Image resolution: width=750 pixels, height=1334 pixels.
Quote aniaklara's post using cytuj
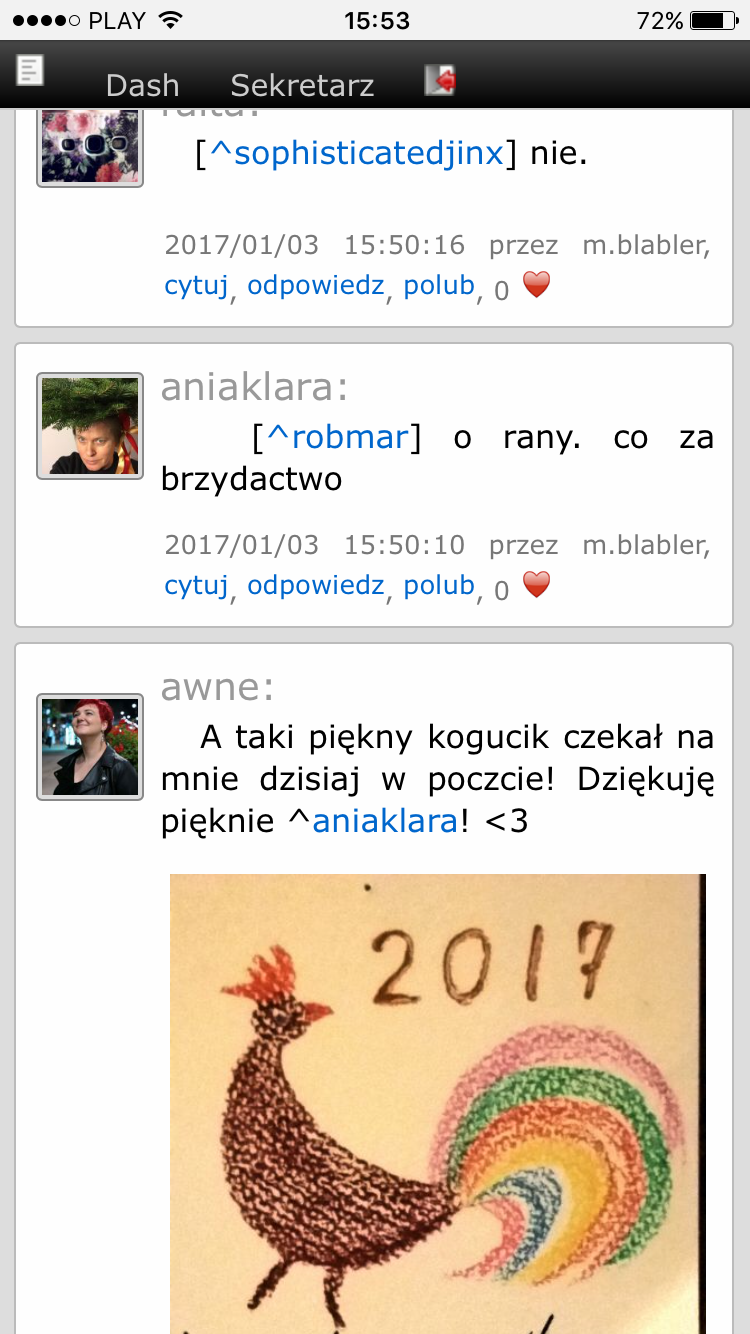coord(197,585)
